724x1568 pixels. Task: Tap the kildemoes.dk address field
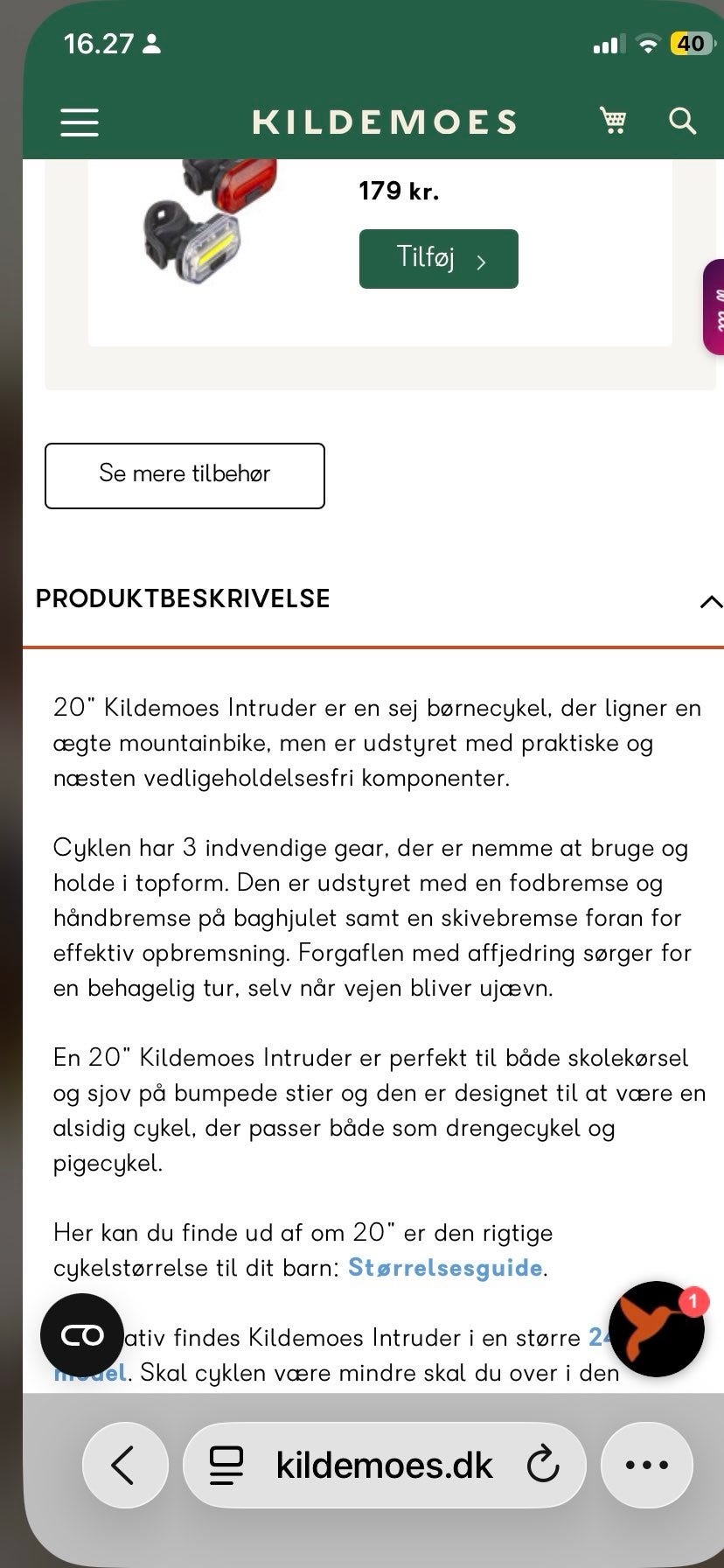point(383,1464)
